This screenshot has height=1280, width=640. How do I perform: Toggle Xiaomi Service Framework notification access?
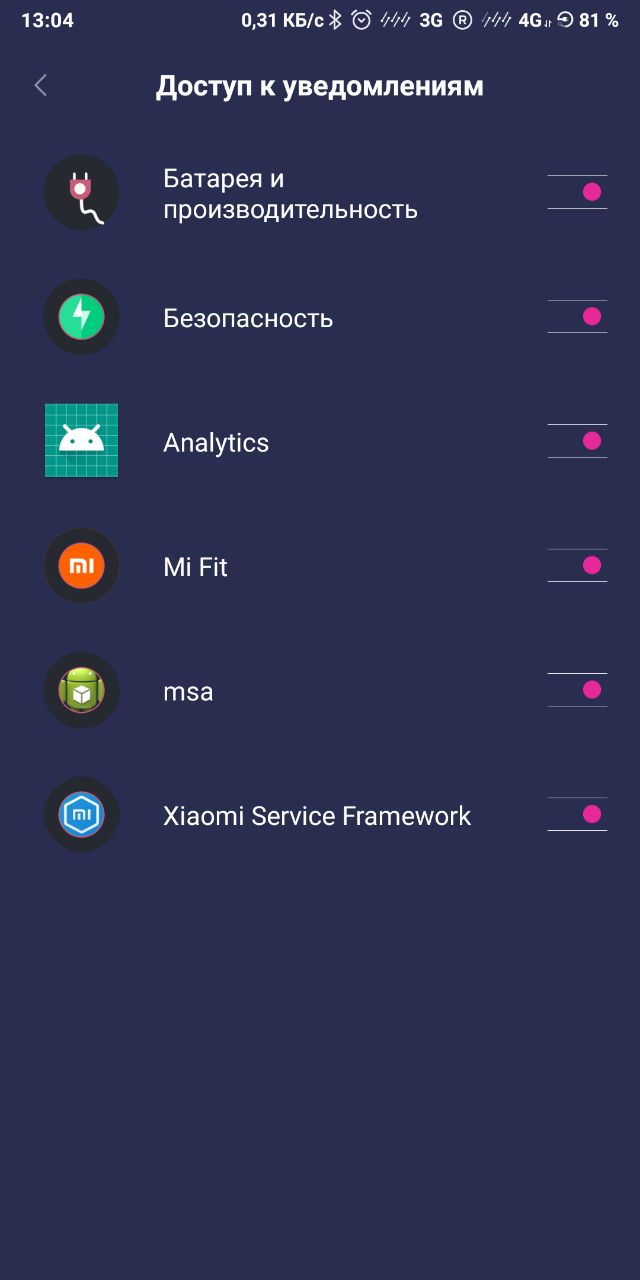(577, 815)
